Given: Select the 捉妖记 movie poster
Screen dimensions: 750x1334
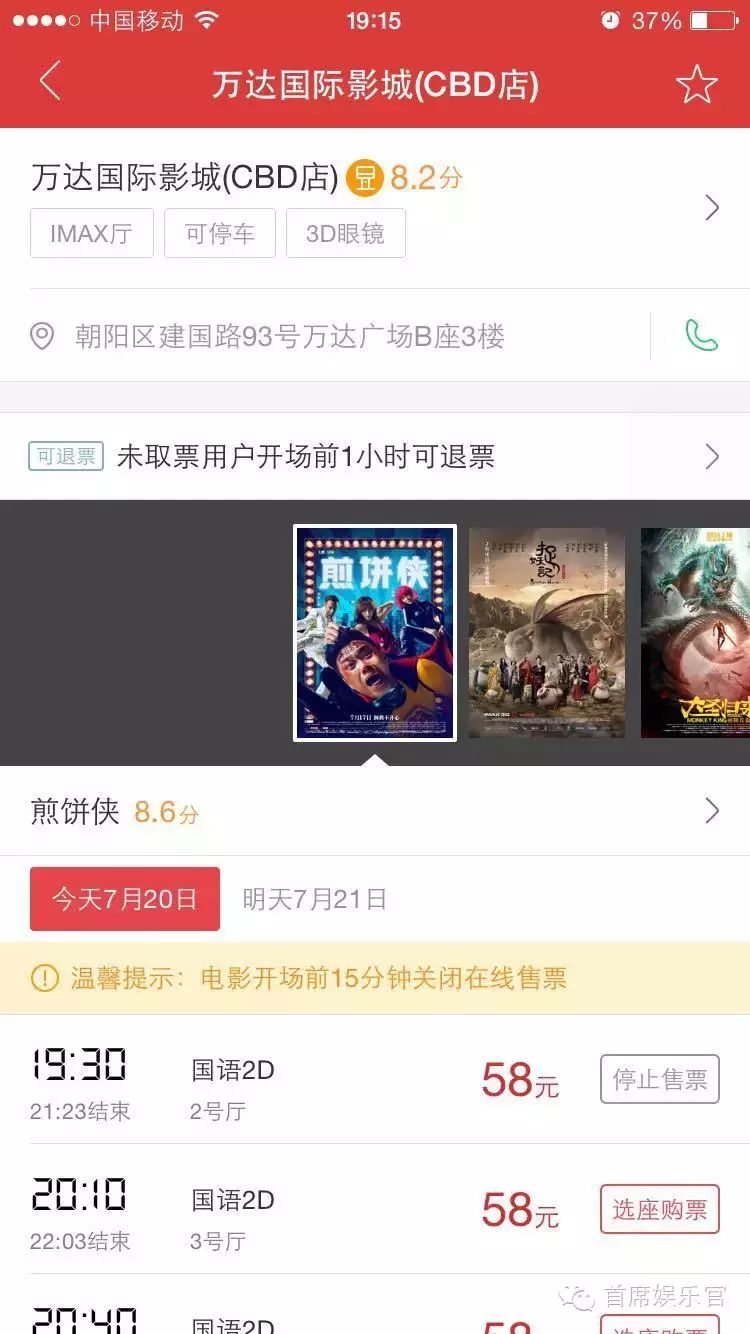Looking at the screenshot, I should pos(547,633).
